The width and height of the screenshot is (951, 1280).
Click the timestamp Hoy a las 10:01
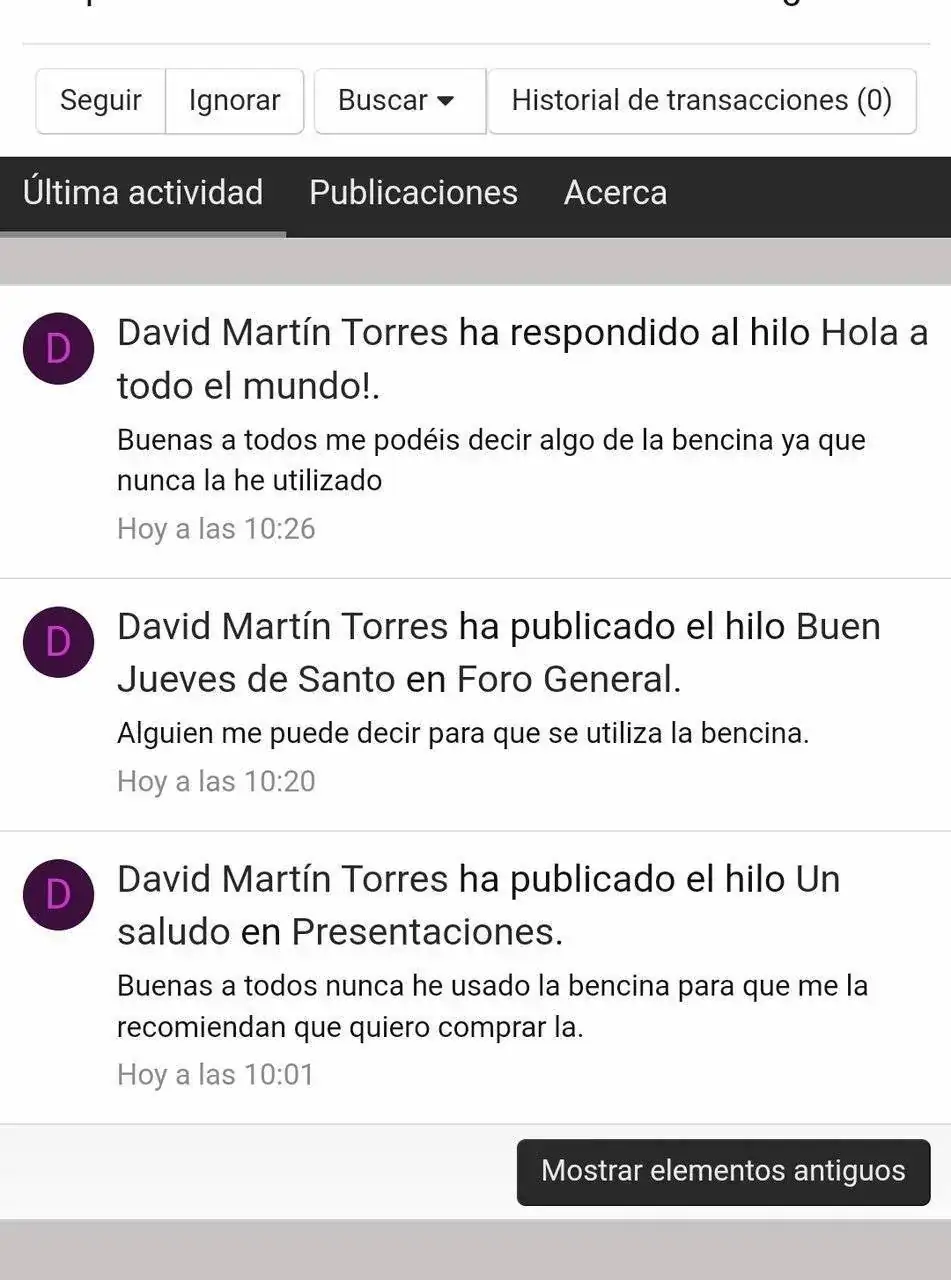[x=215, y=1074]
